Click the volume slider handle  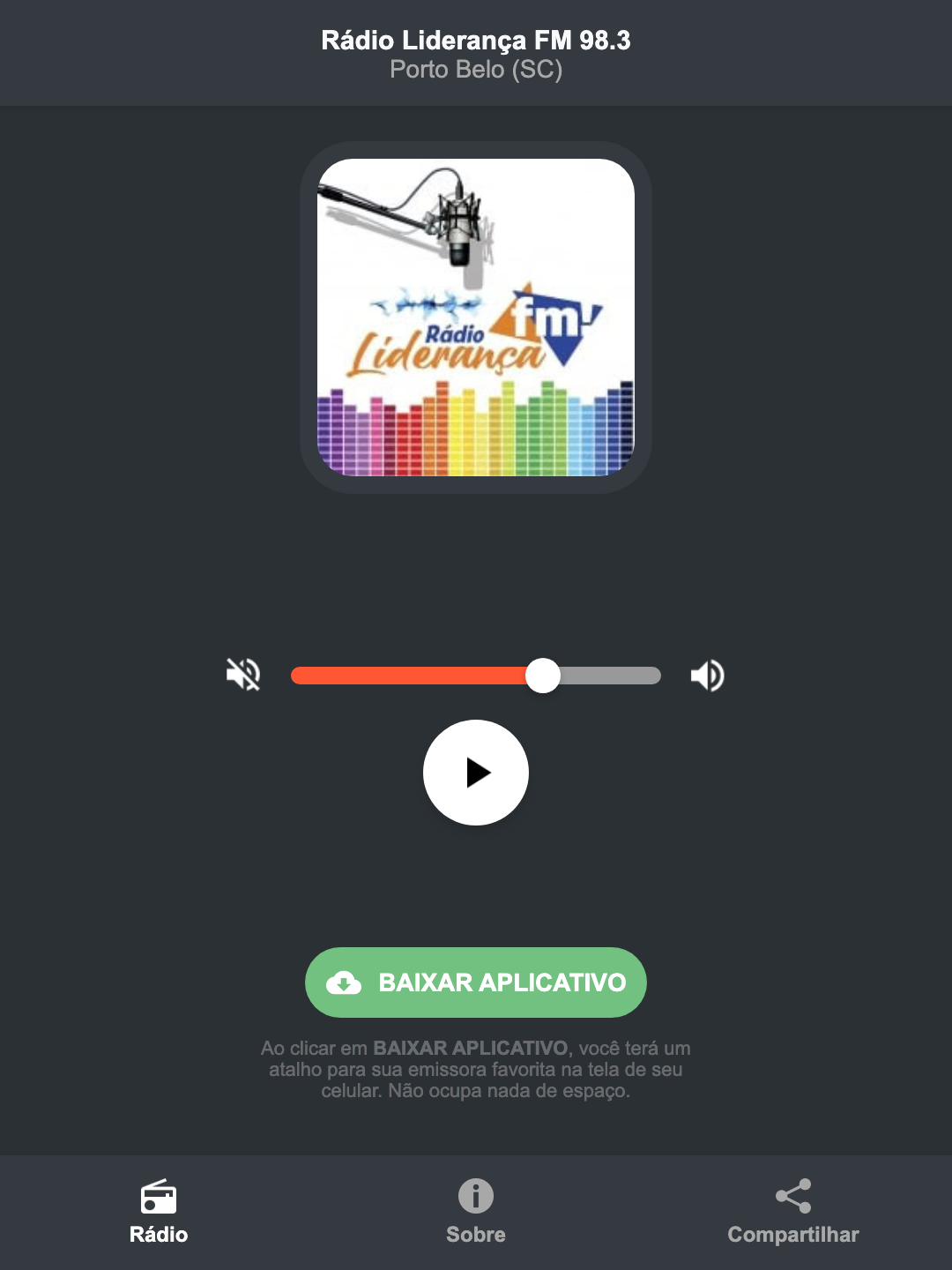pyautogui.click(x=543, y=675)
